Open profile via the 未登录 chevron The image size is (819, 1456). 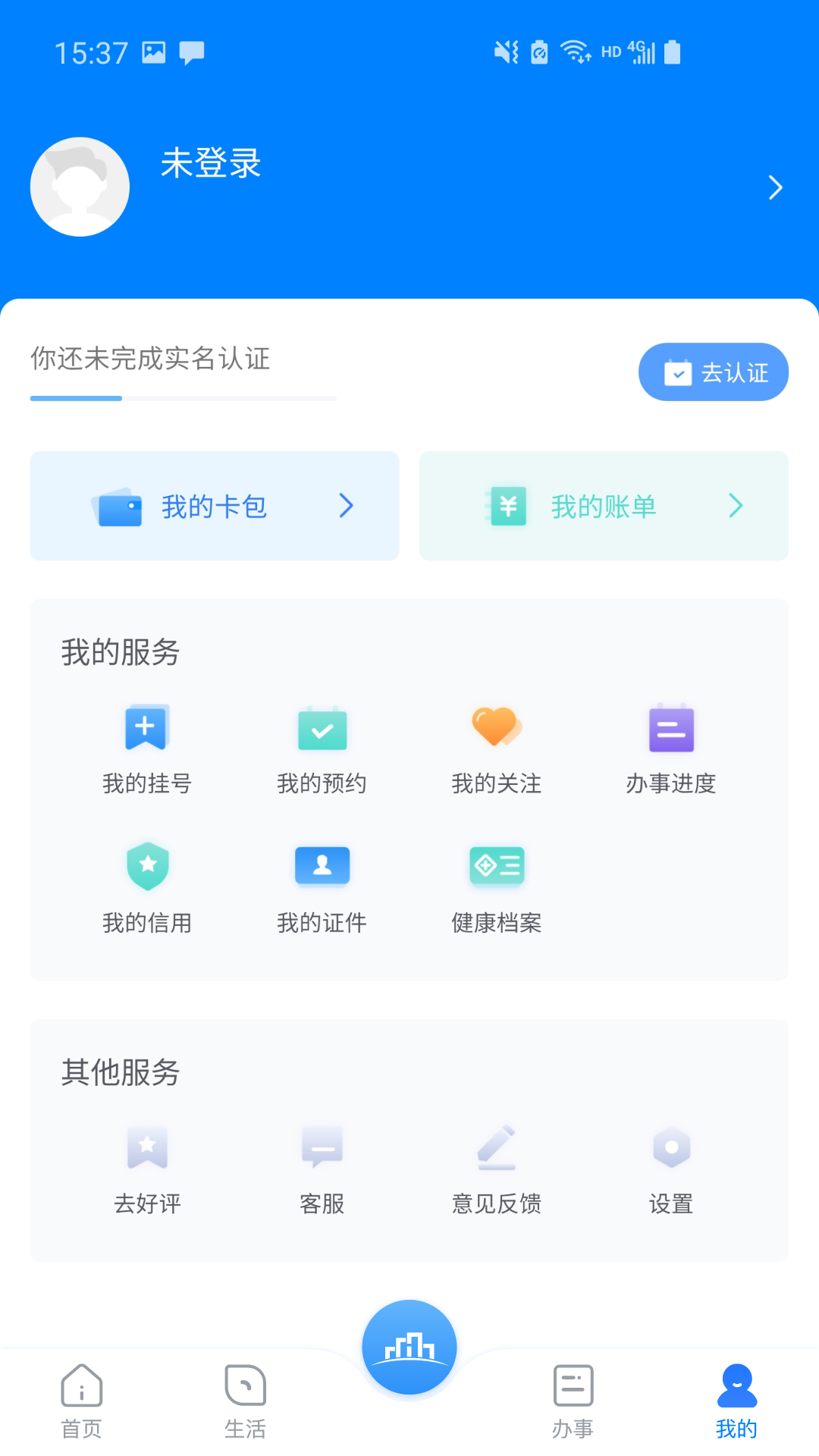(x=775, y=187)
